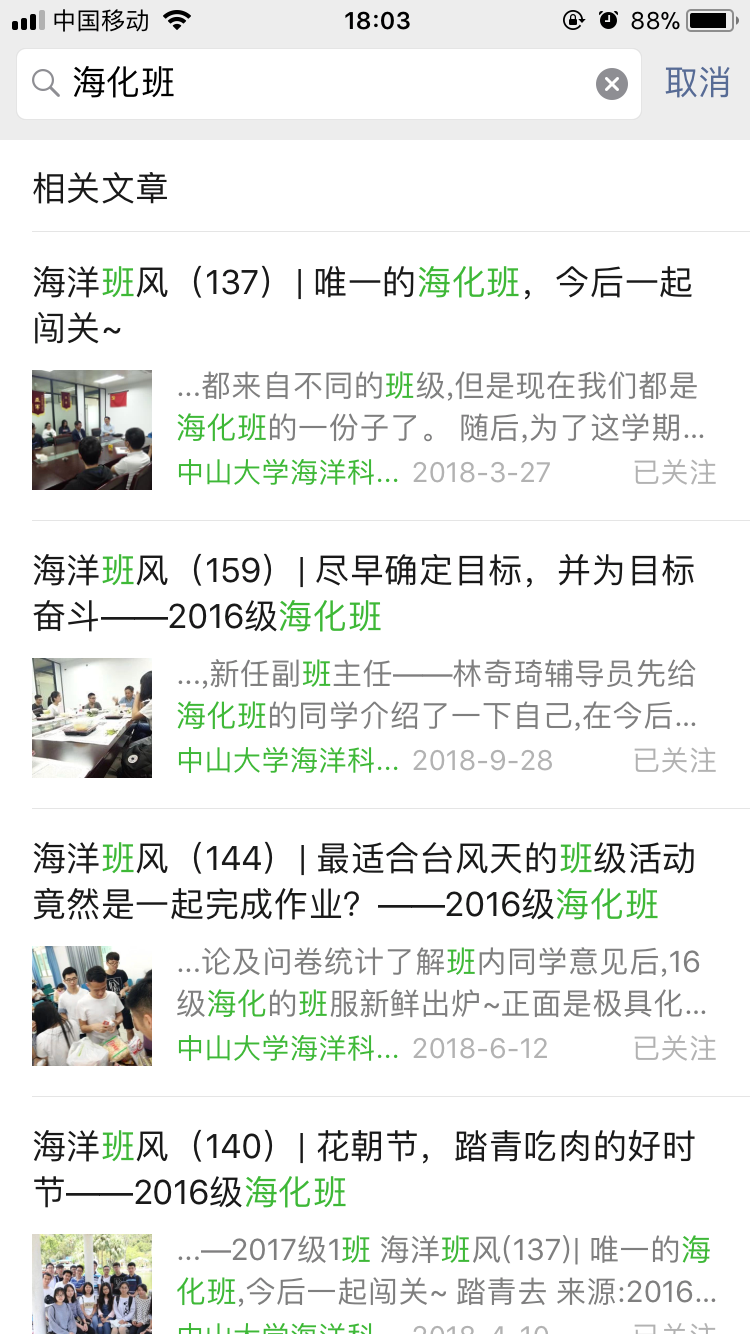750x1334 pixels.
Task: Tap the search field containing 海化班
Action: (320, 84)
